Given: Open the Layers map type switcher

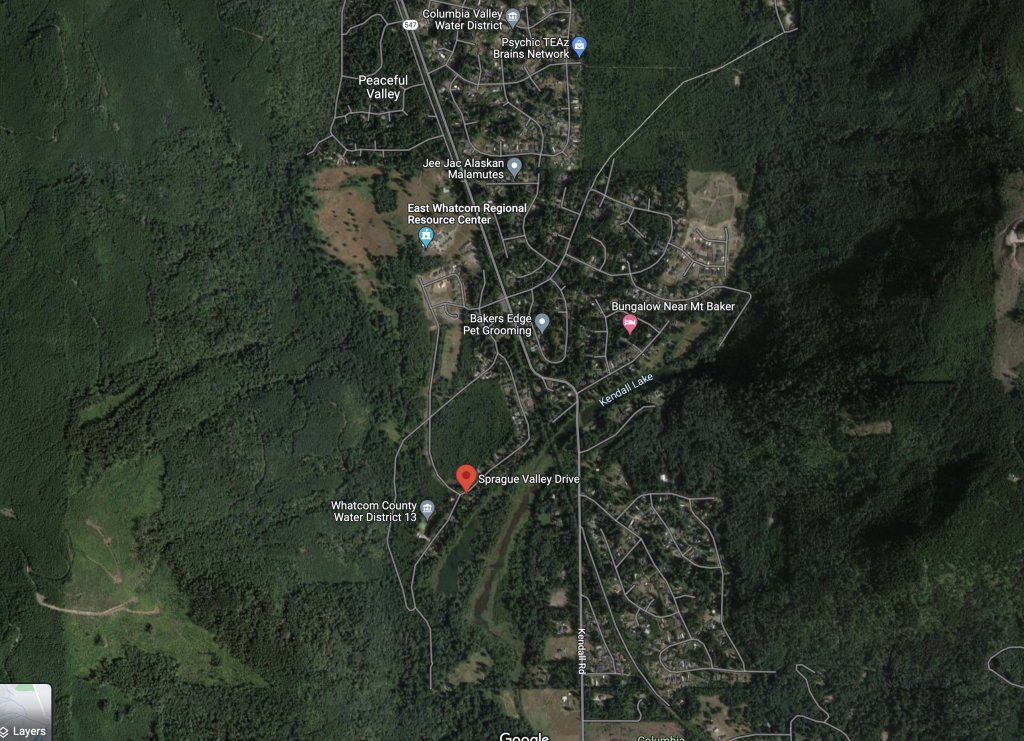Looking at the screenshot, I should (24, 715).
